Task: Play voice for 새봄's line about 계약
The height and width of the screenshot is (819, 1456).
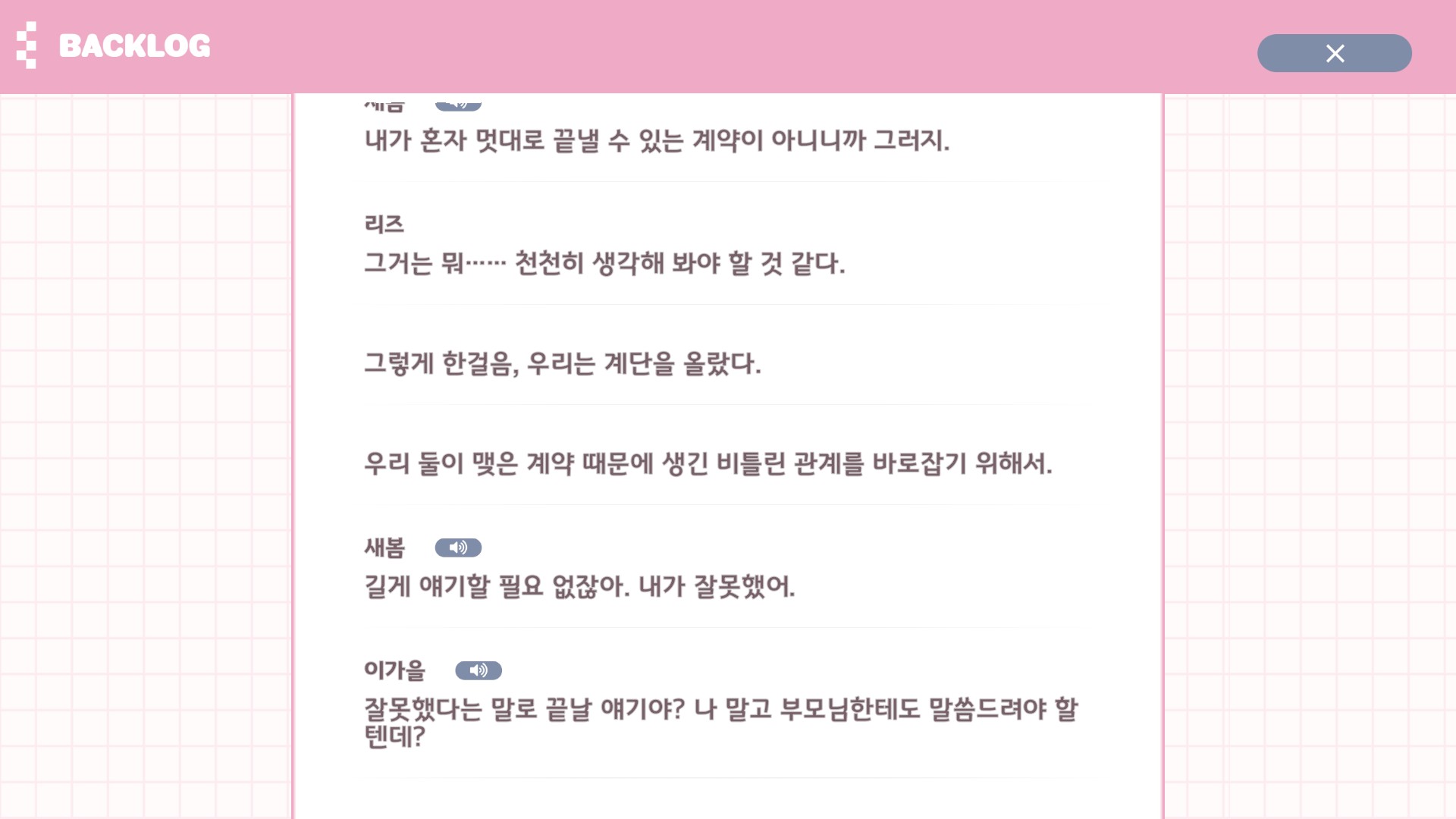Action: [457, 104]
